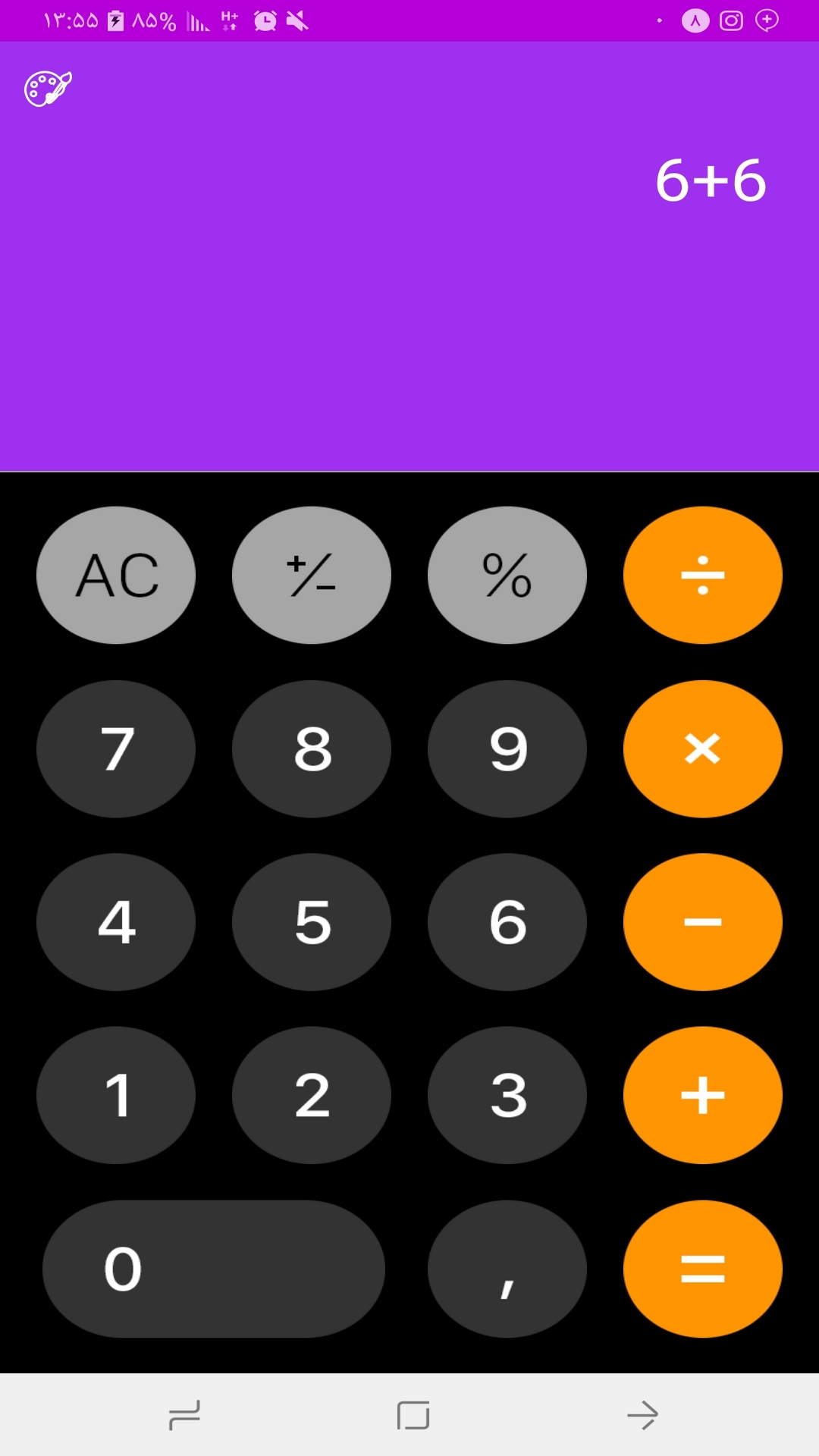Tap the number 9 key
This screenshot has height=1456, width=819.
click(x=507, y=748)
